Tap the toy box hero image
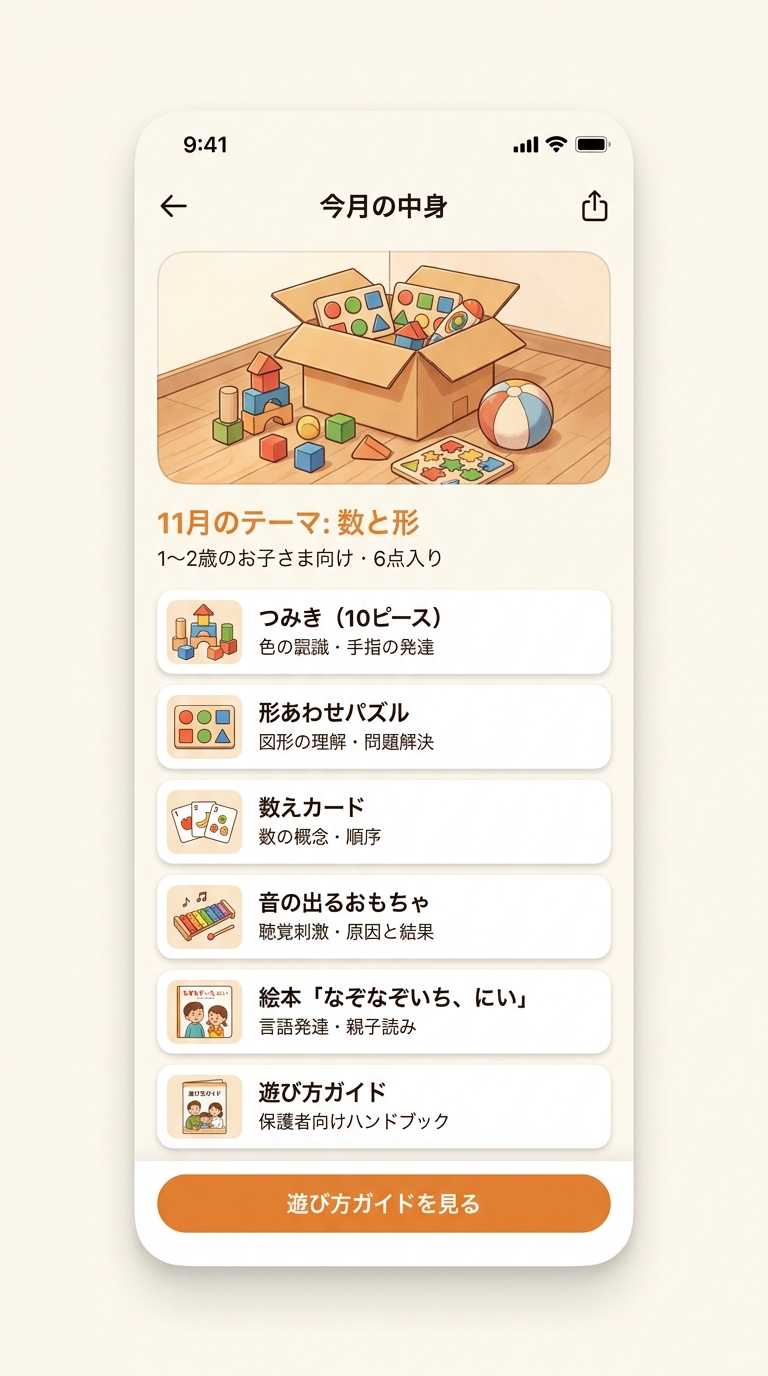 coord(384,368)
